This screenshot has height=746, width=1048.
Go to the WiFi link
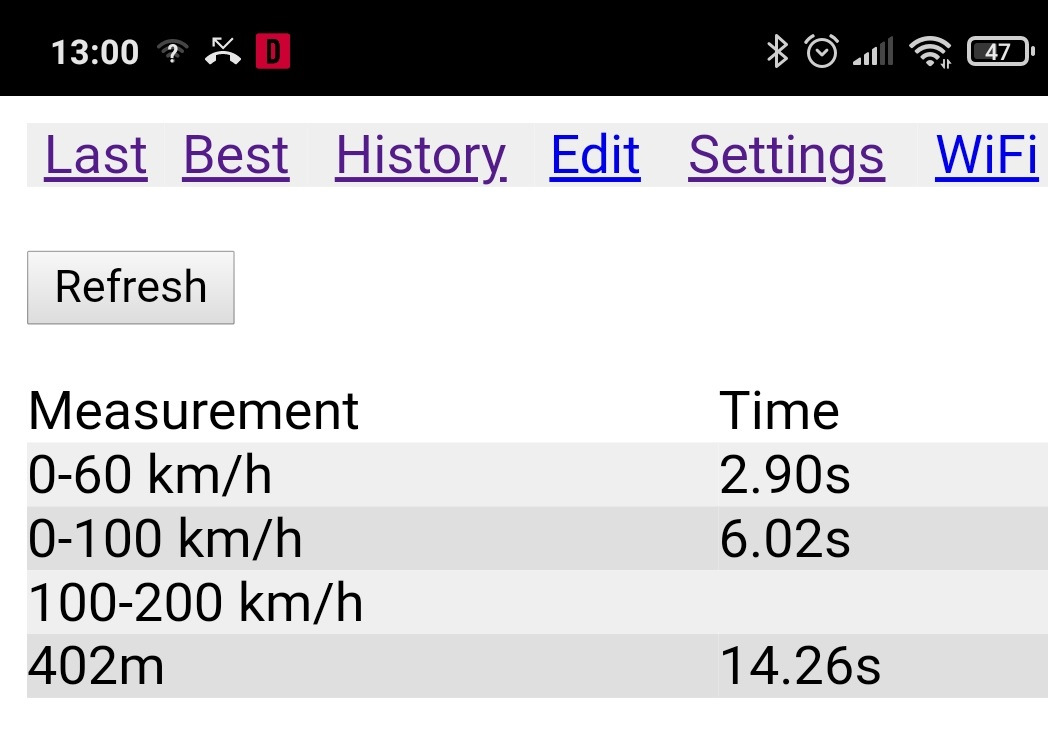986,156
